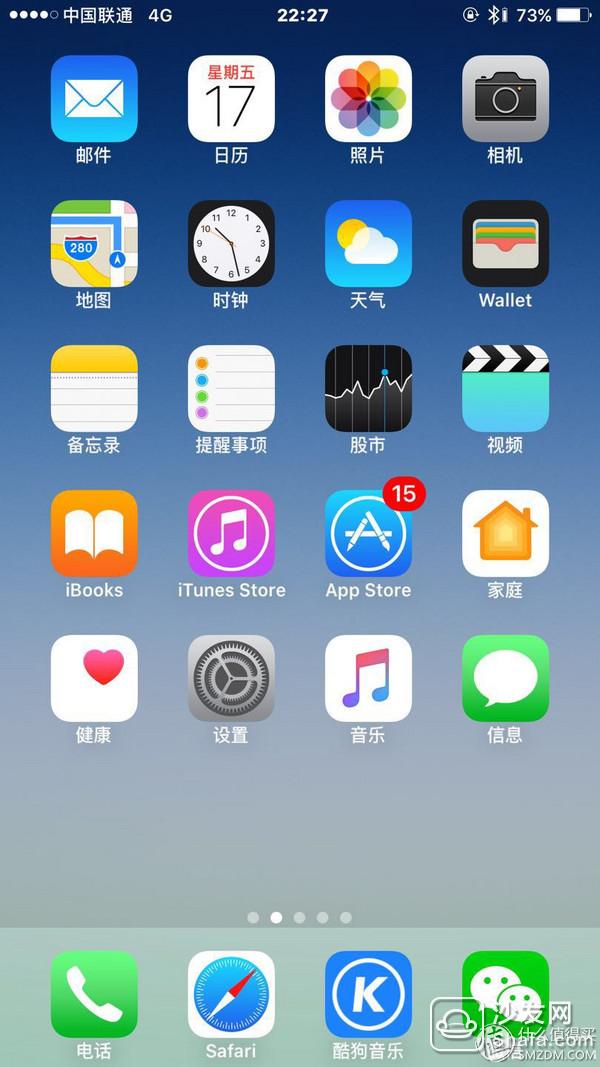The width and height of the screenshot is (600, 1067).
Task: Launch the 股市 Stocks app
Action: [x=368, y=389]
